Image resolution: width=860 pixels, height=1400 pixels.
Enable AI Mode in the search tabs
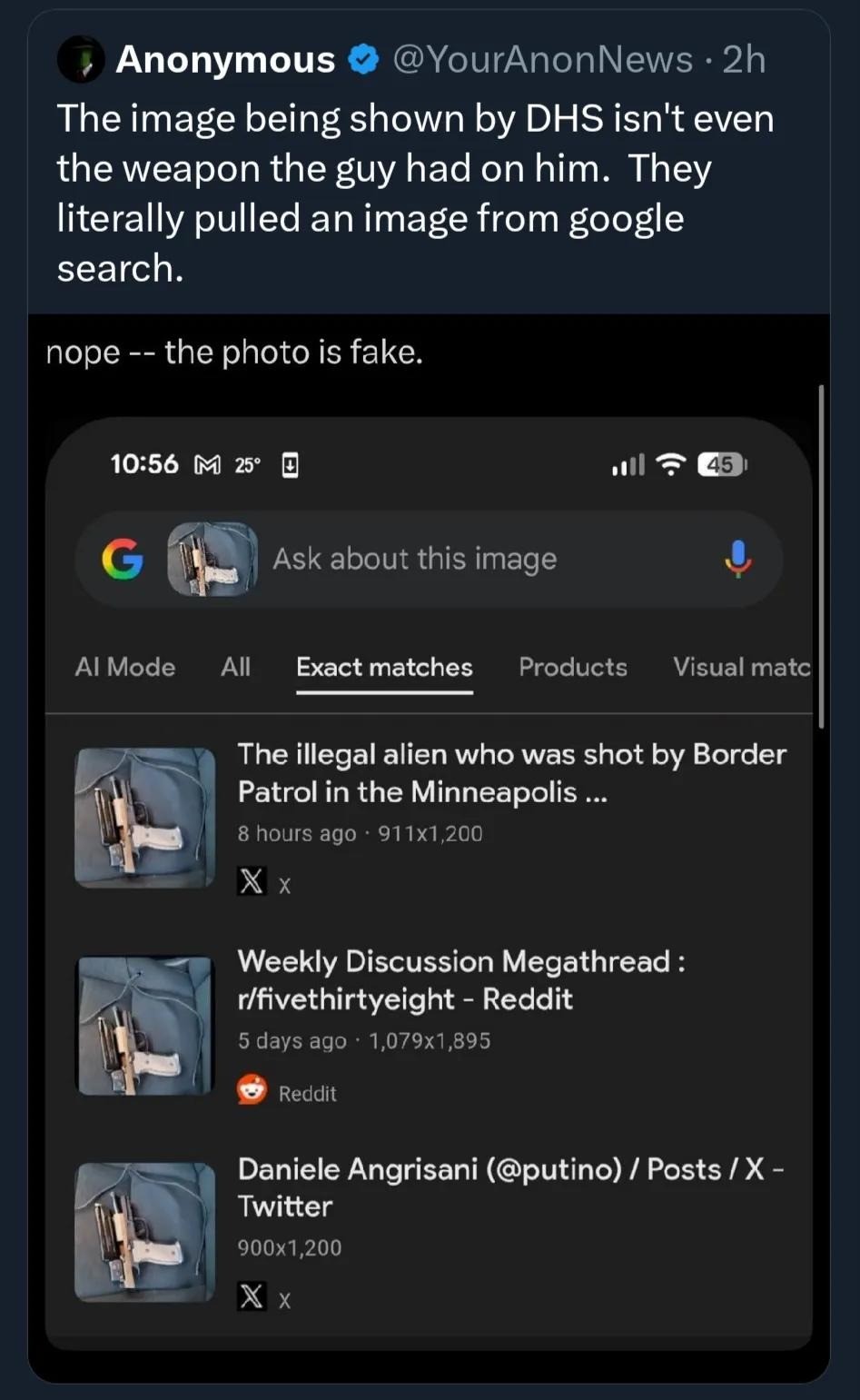(x=124, y=668)
